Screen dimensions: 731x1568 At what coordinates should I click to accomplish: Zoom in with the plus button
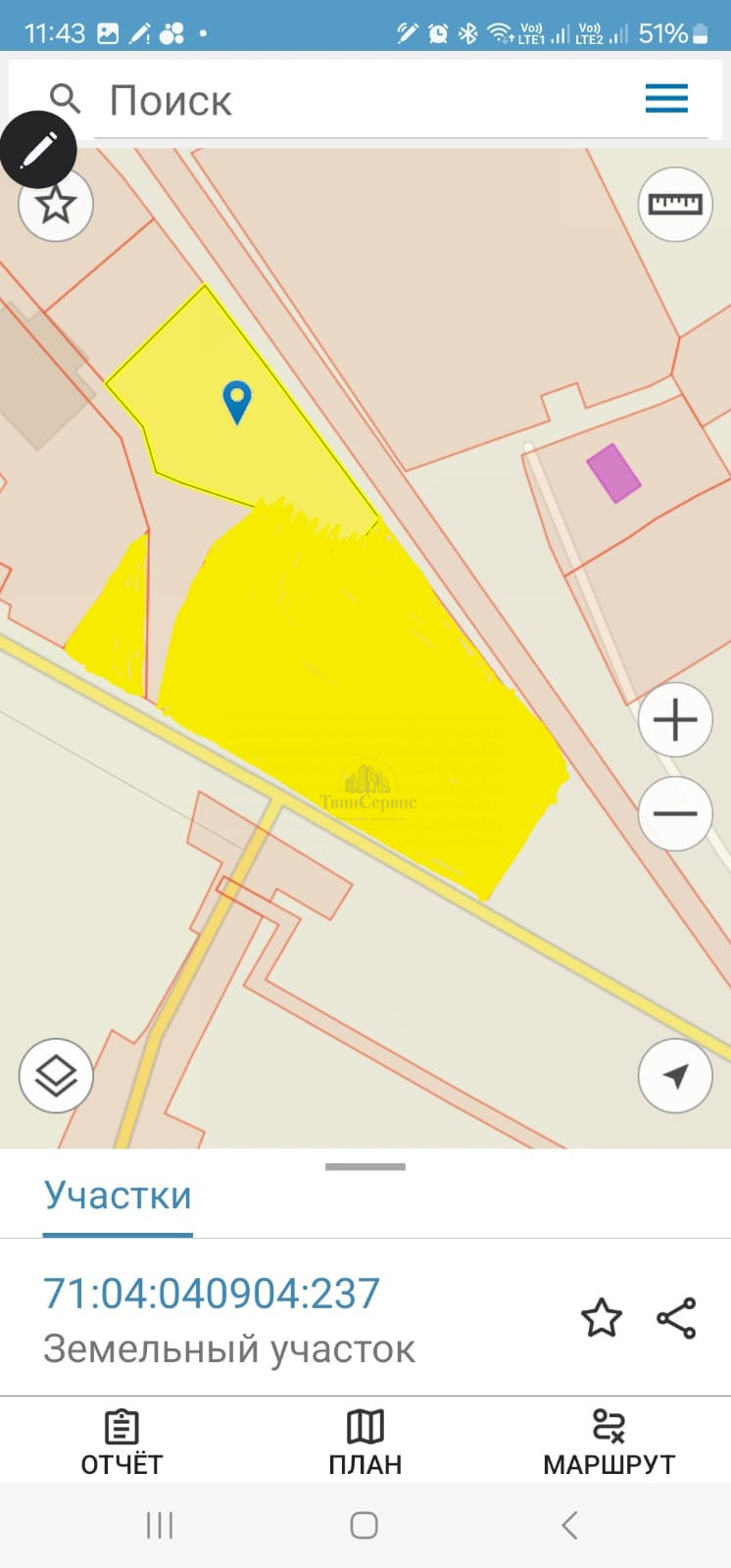point(675,720)
